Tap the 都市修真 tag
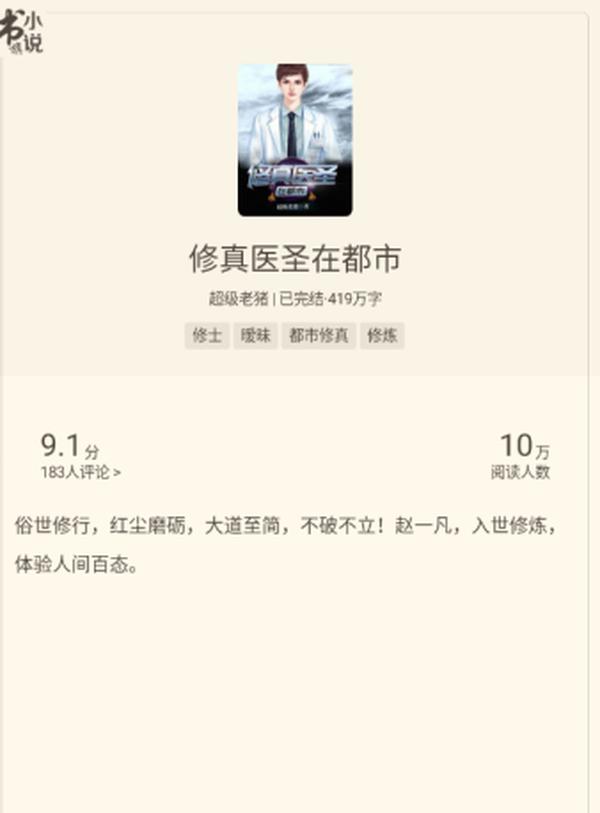This screenshot has height=813, width=600. tap(318, 336)
